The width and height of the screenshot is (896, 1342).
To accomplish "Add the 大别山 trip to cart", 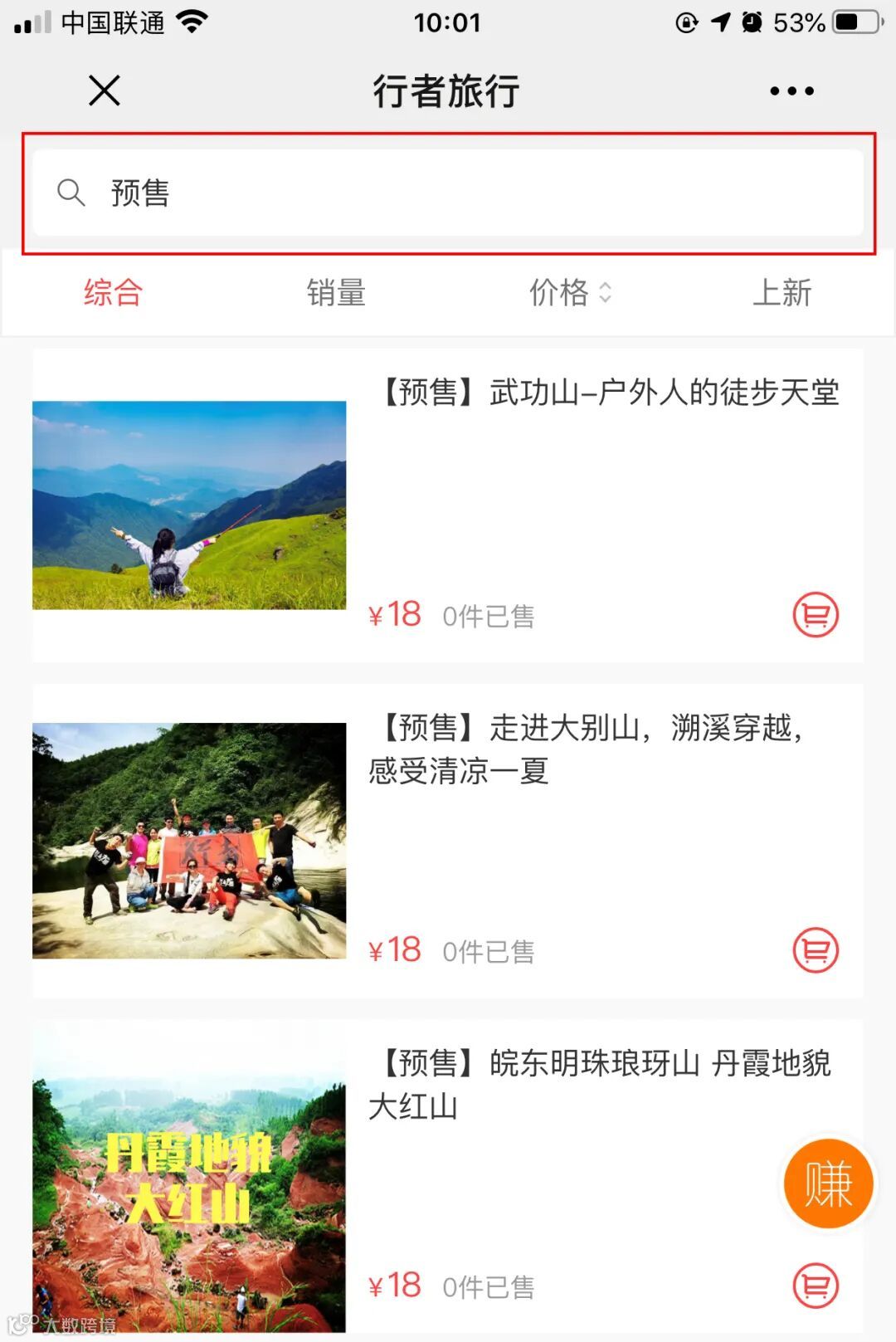I will [x=816, y=950].
